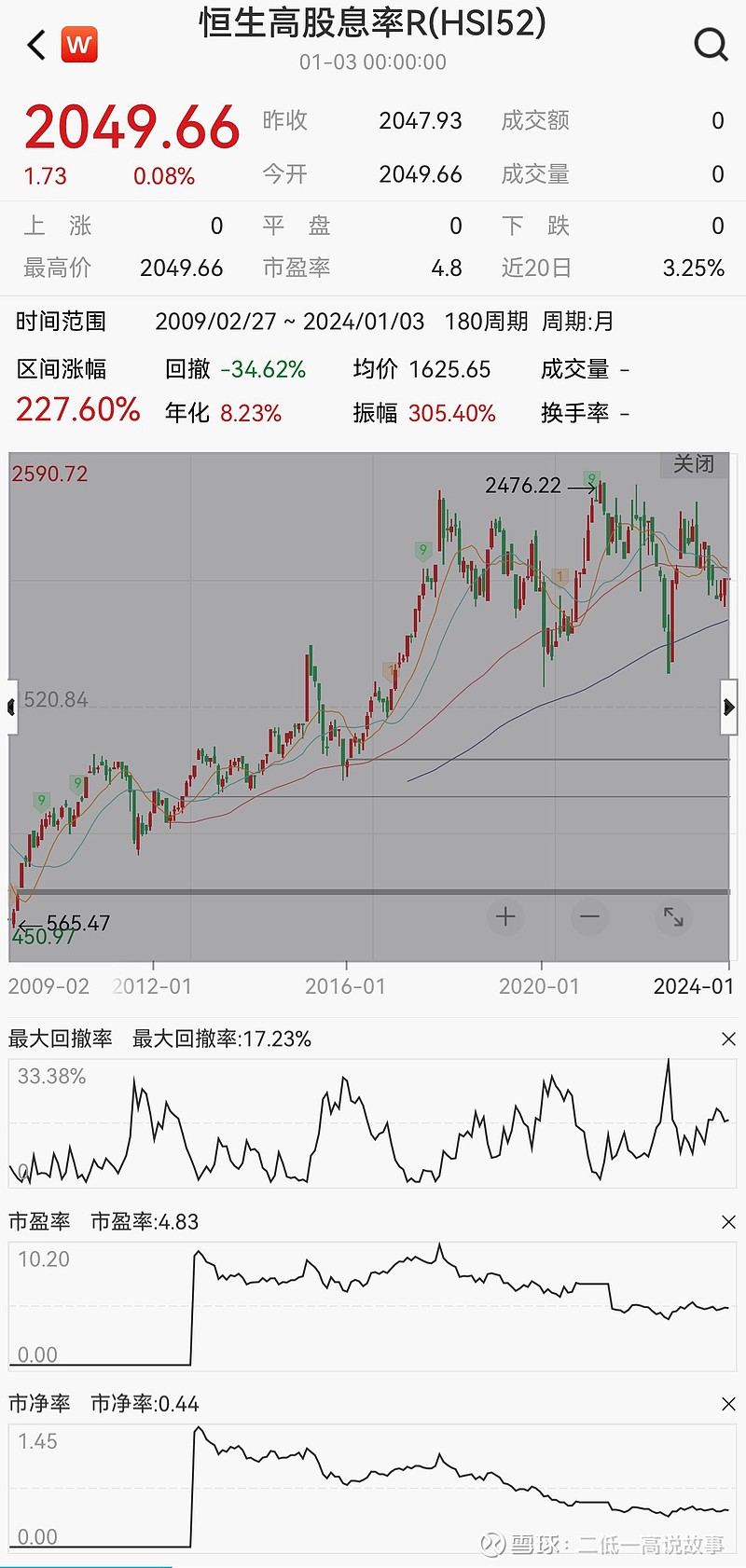Image resolution: width=746 pixels, height=1568 pixels.
Task: Dismiss the 市净率 panel
Action: pos(728,1403)
